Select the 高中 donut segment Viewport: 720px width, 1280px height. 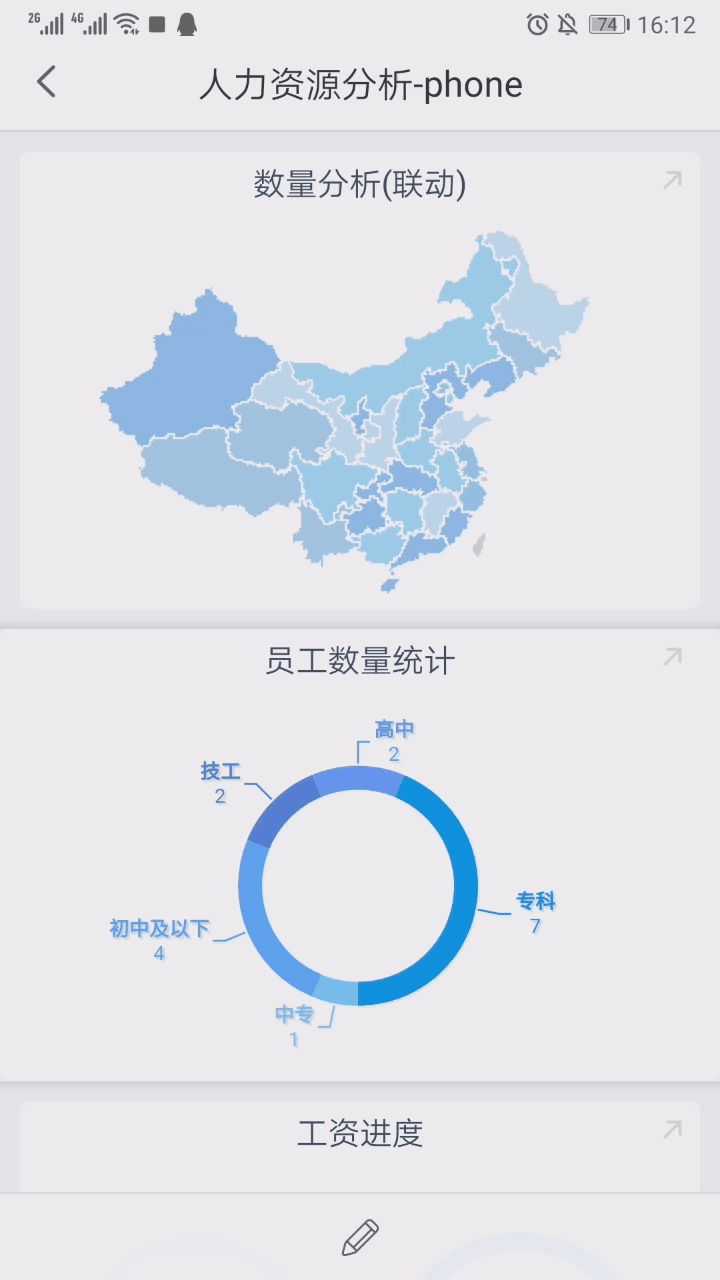tap(357, 780)
